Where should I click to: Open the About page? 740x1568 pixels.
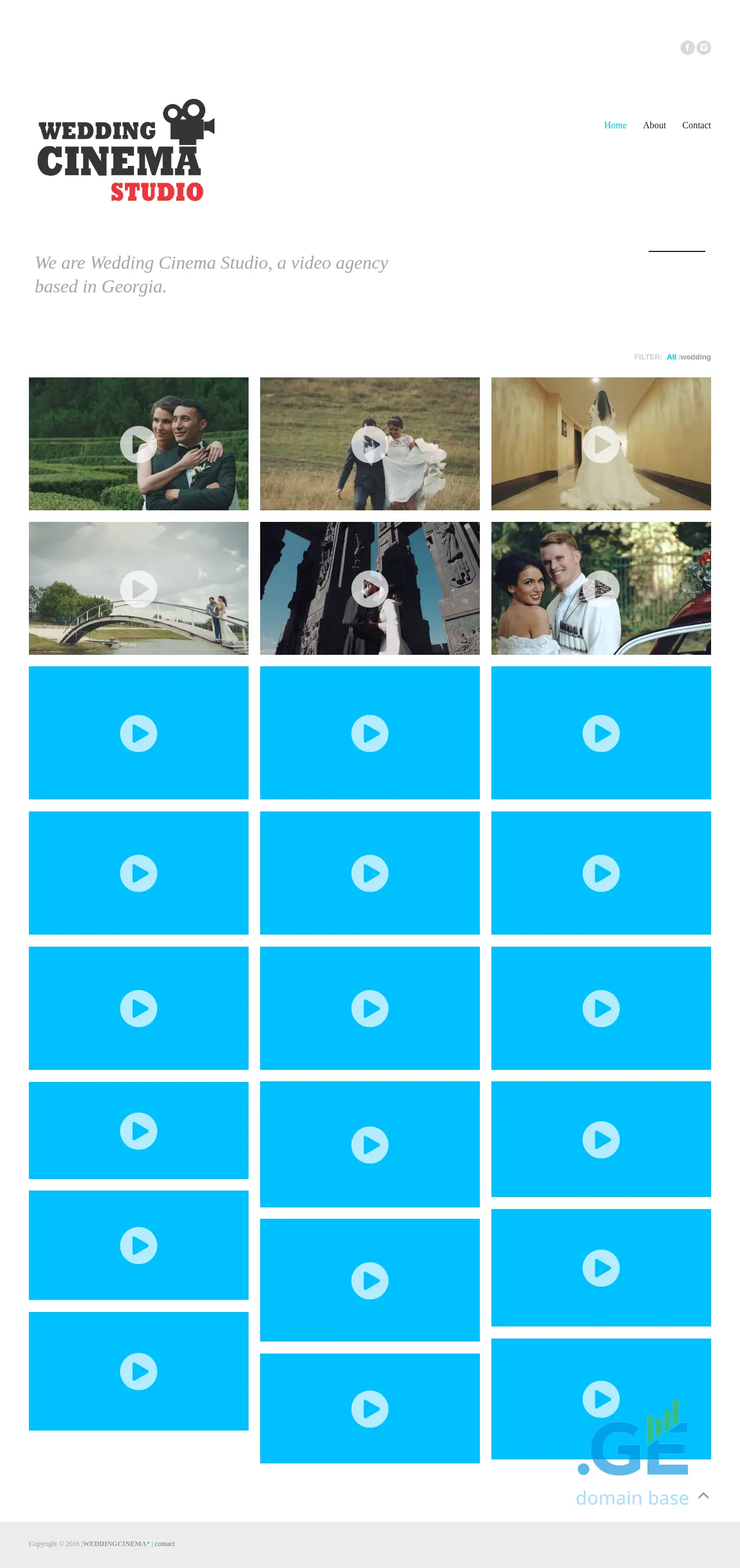[654, 125]
